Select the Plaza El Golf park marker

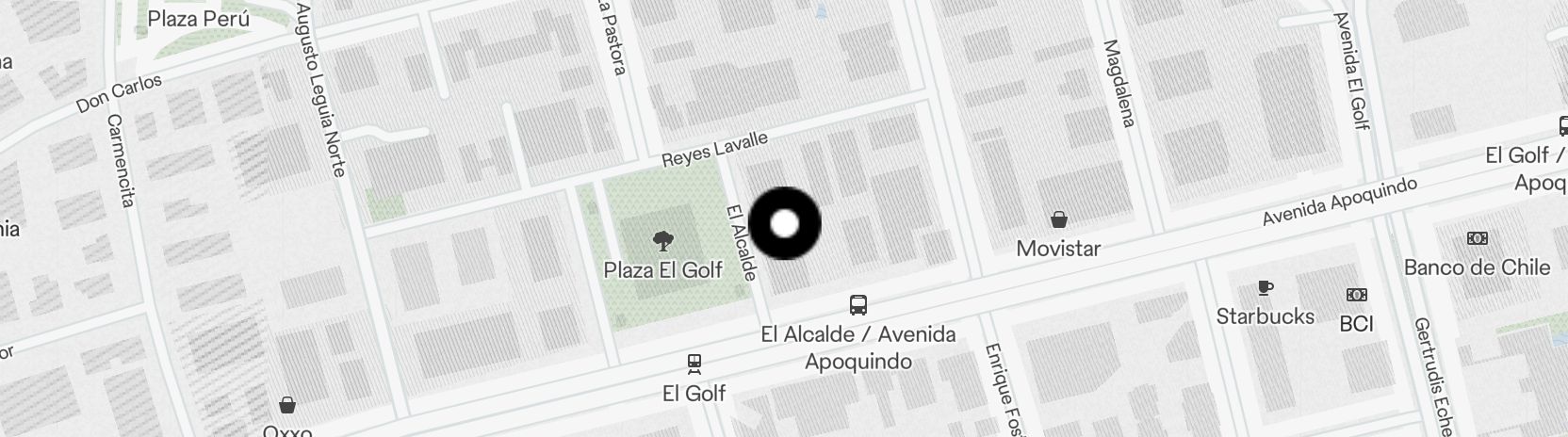[662, 241]
